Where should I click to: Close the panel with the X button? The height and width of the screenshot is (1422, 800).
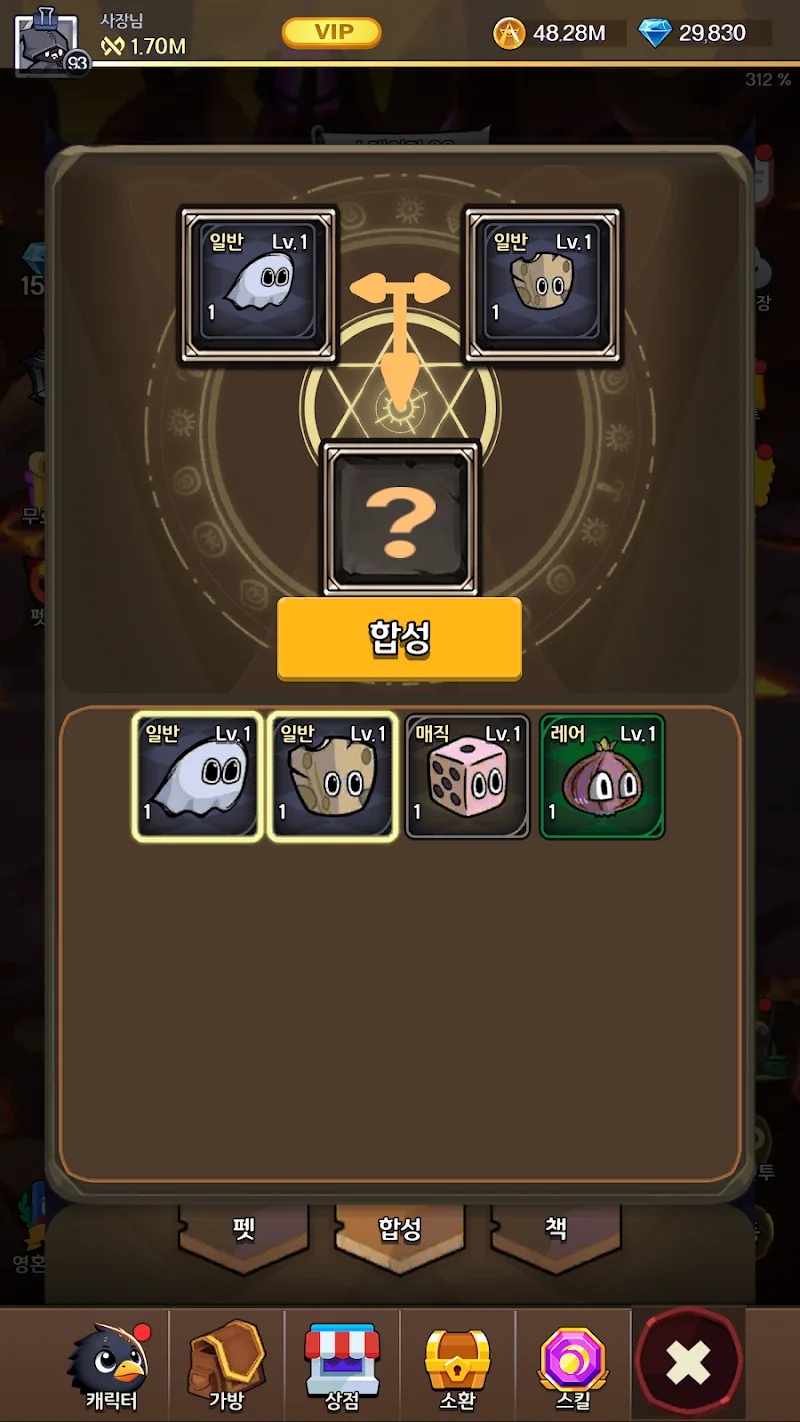[x=689, y=1363]
